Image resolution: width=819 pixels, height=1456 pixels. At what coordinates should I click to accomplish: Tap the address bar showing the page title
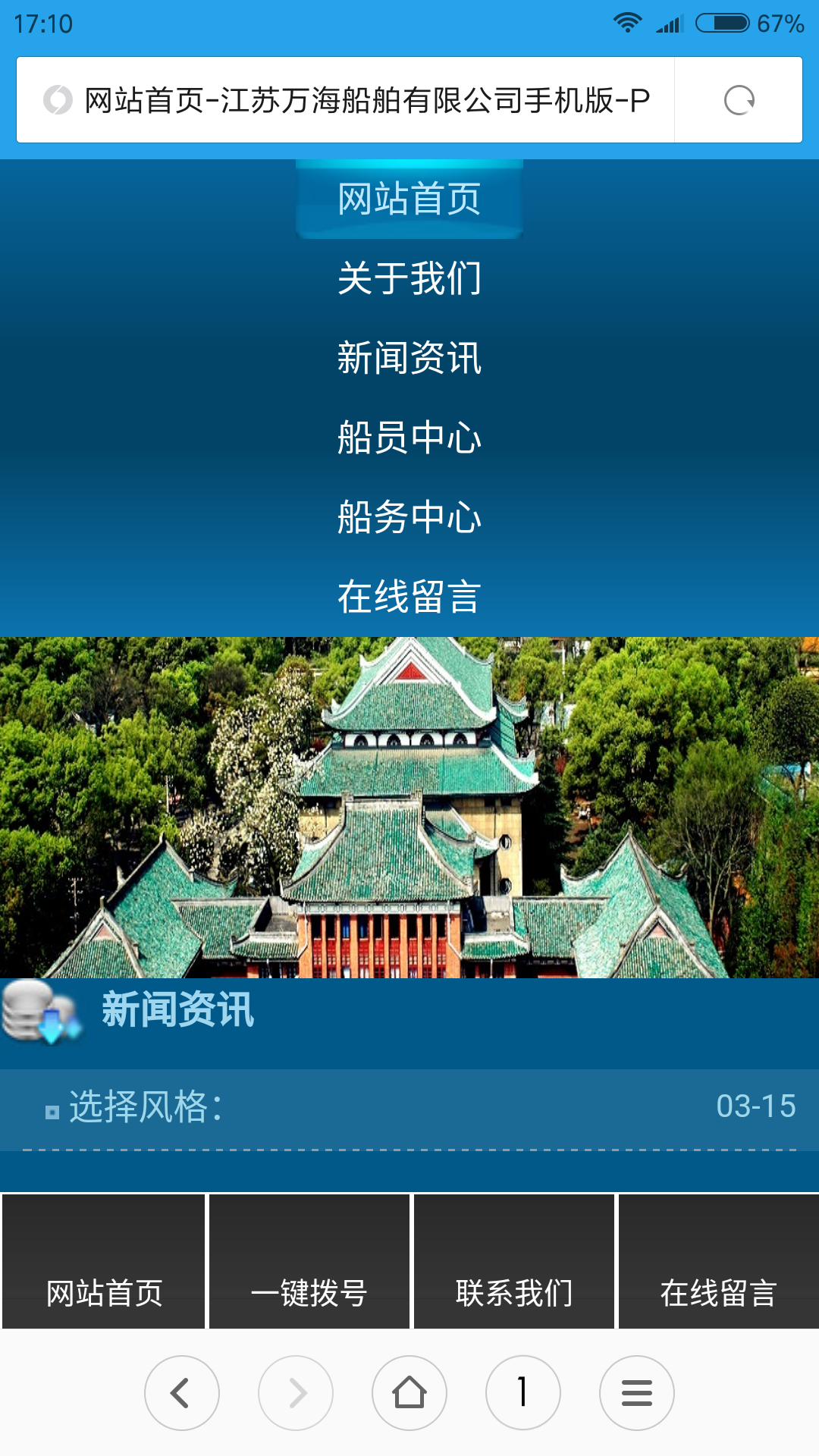pyautogui.click(x=345, y=99)
